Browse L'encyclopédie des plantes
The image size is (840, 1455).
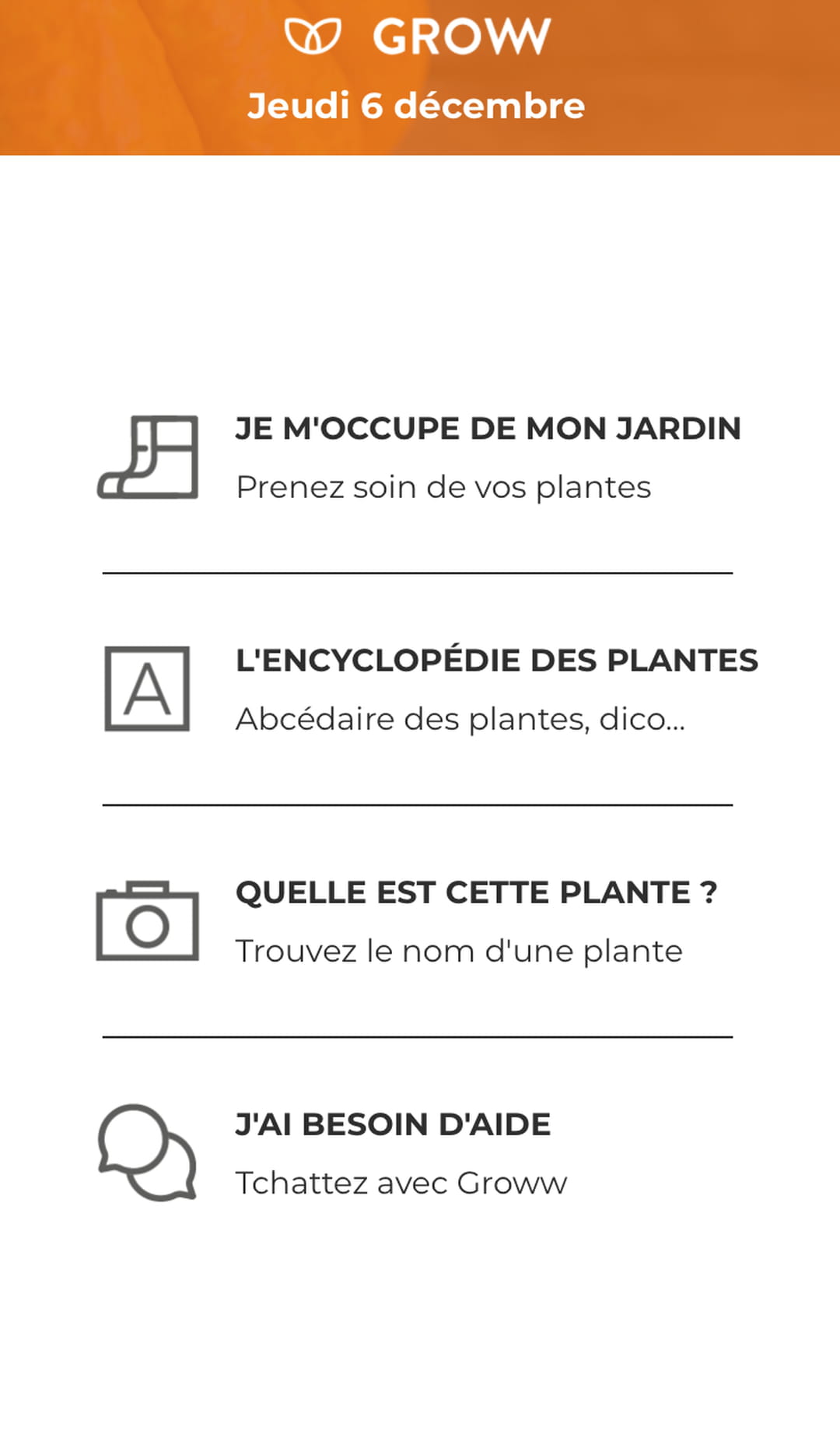tap(496, 661)
